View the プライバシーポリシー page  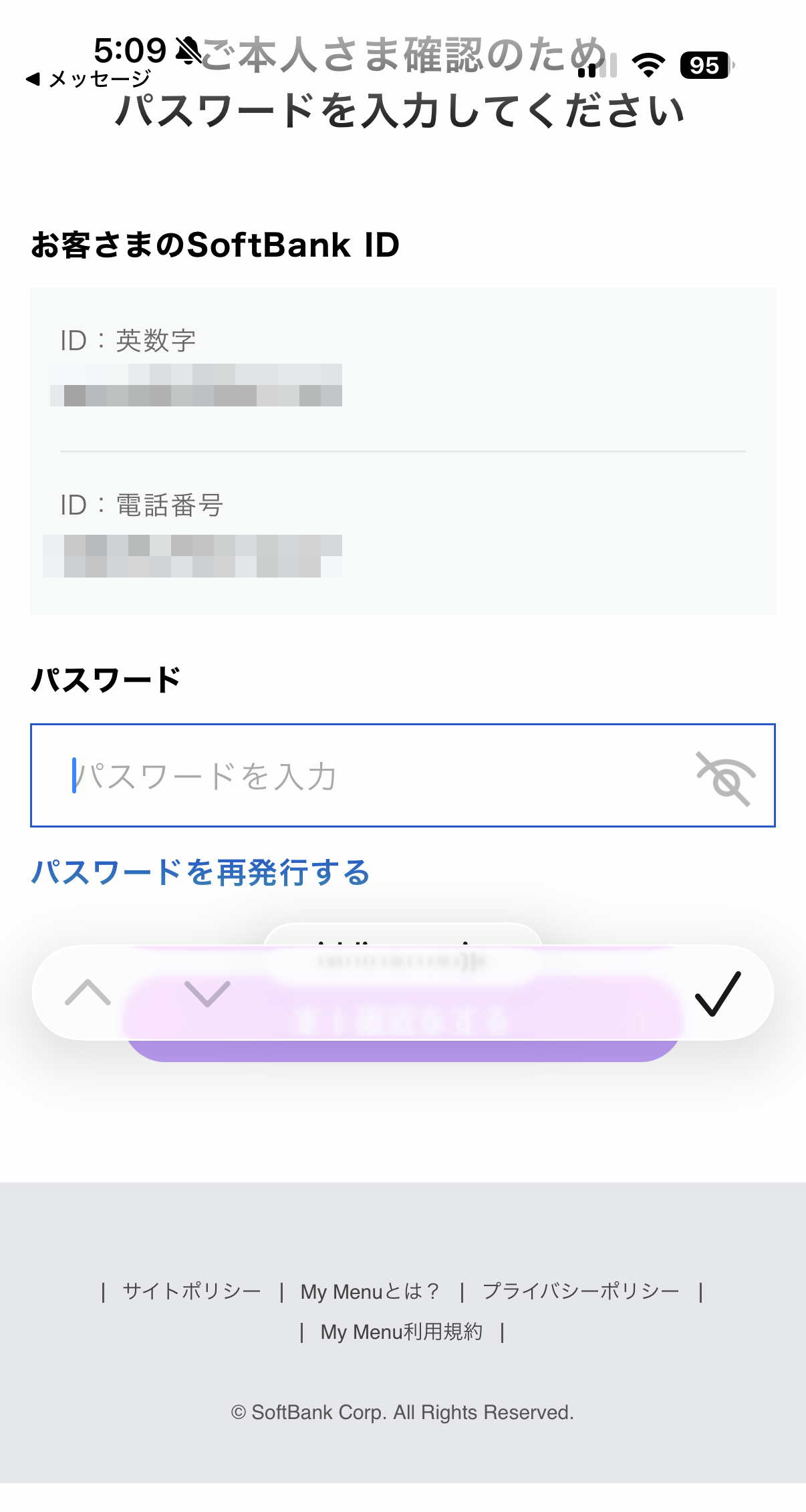pos(580,1291)
